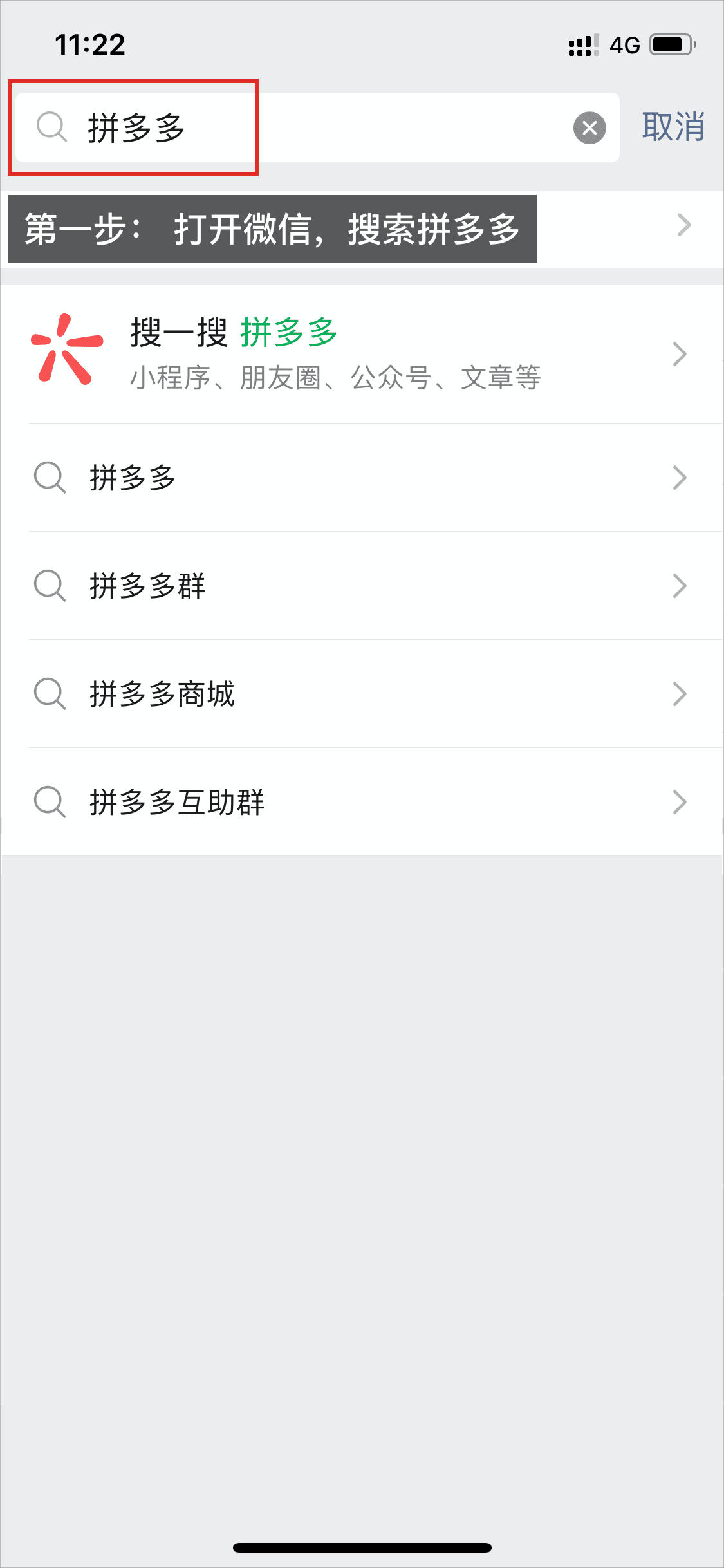Select the plain 拼多多 search suggestion
This screenshot has height=1568, width=724.
pos(360,478)
